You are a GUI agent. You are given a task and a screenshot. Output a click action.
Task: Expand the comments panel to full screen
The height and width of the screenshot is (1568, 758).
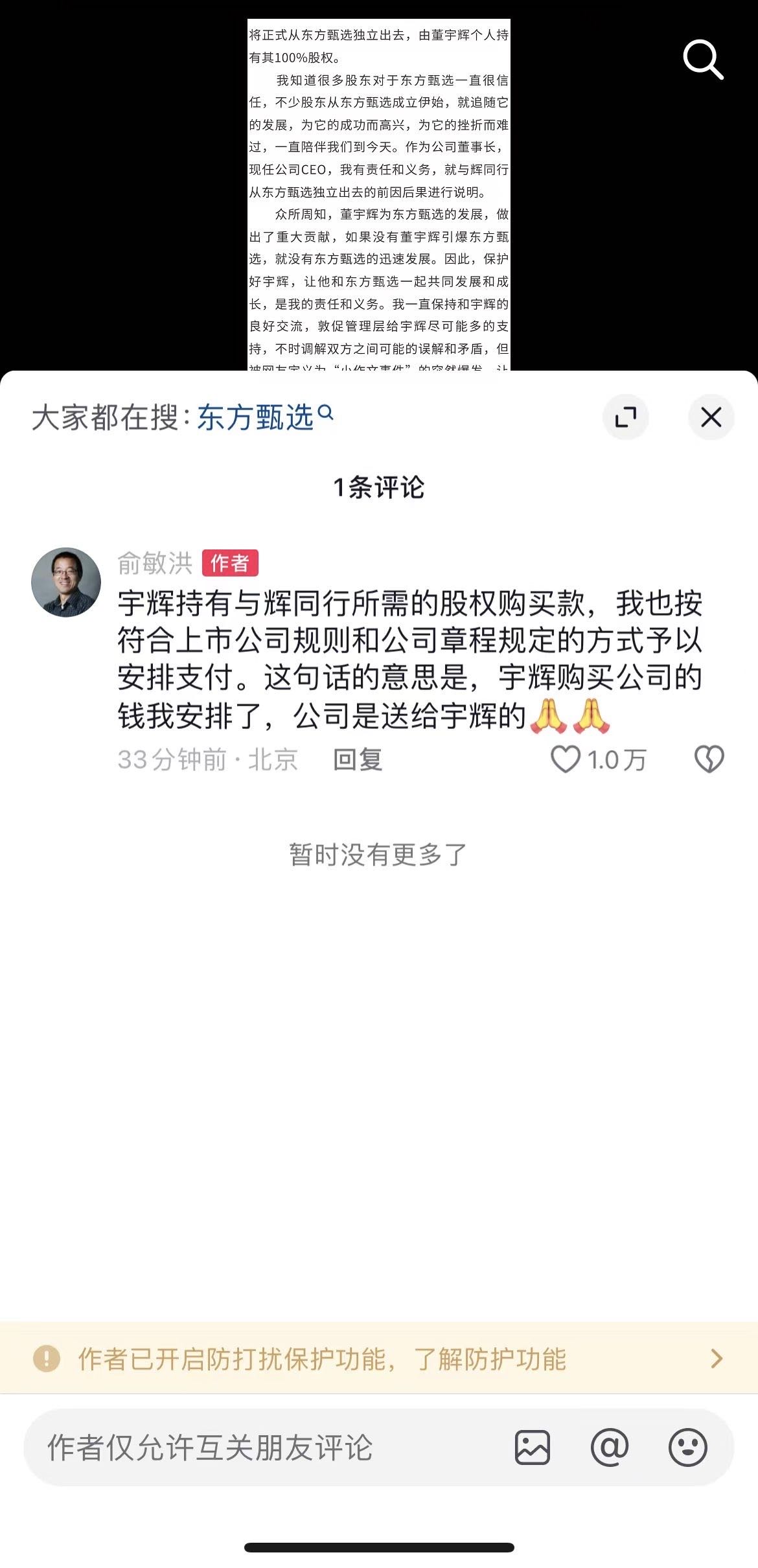(625, 417)
